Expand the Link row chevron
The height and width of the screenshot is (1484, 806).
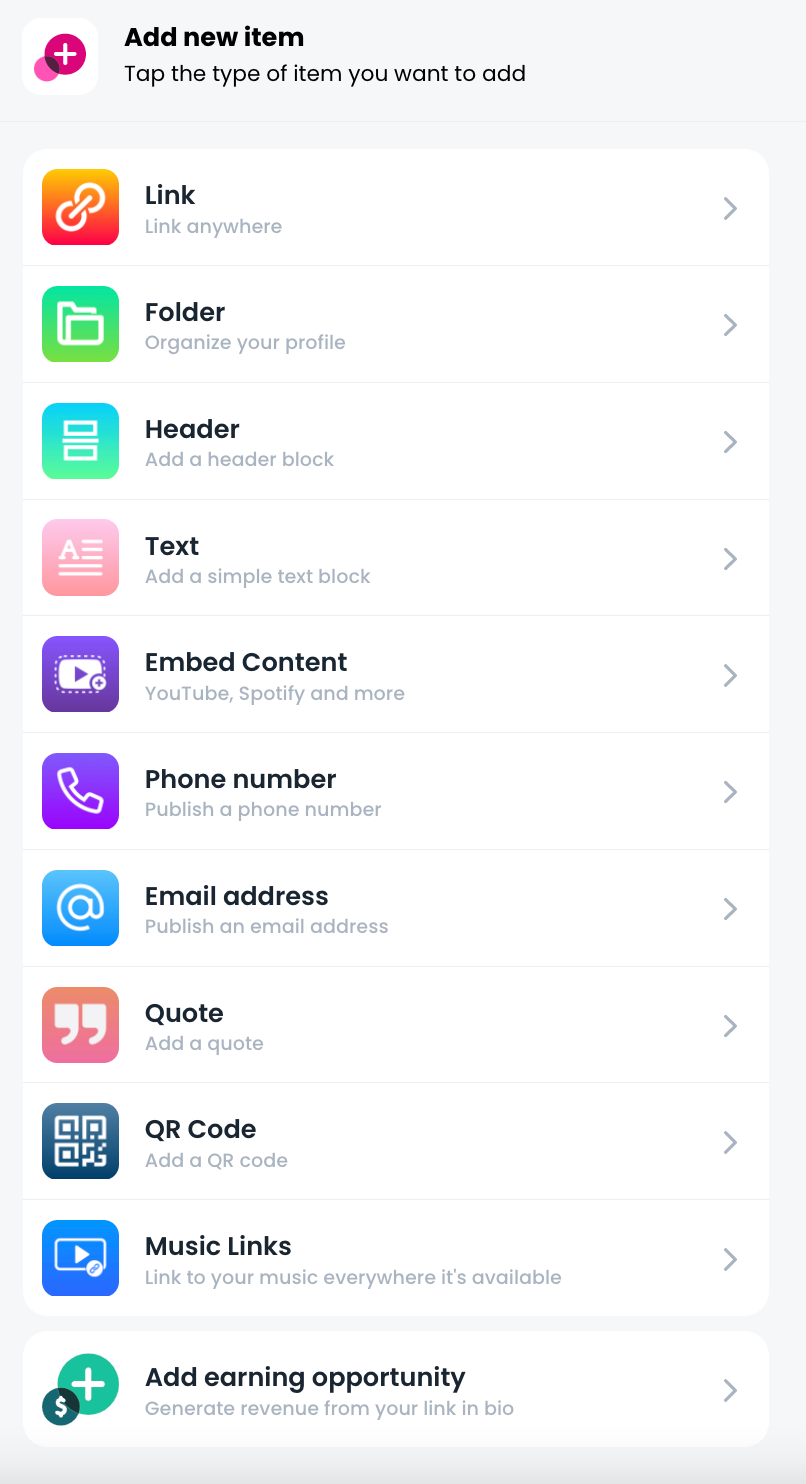point(730,207)
